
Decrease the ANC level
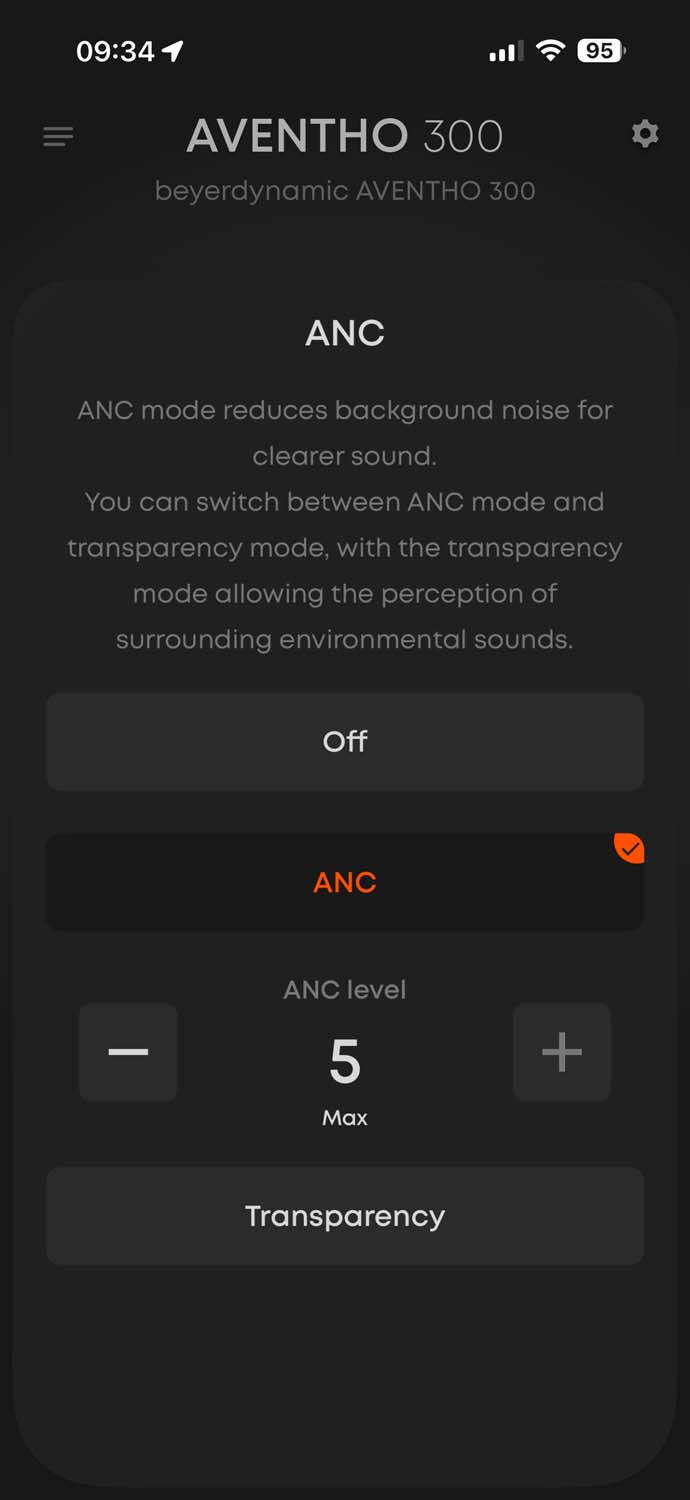pos(128,1052)
